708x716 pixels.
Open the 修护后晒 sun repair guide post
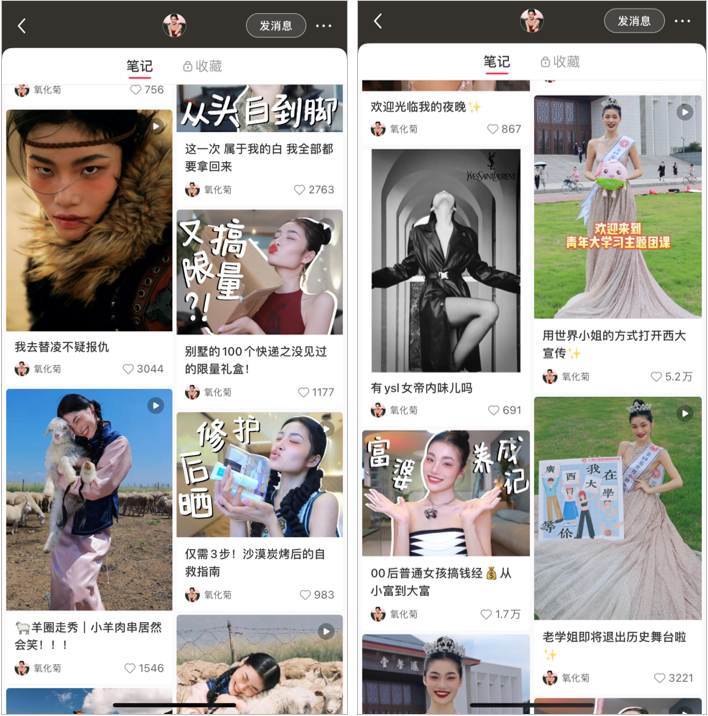coord(259,474)
